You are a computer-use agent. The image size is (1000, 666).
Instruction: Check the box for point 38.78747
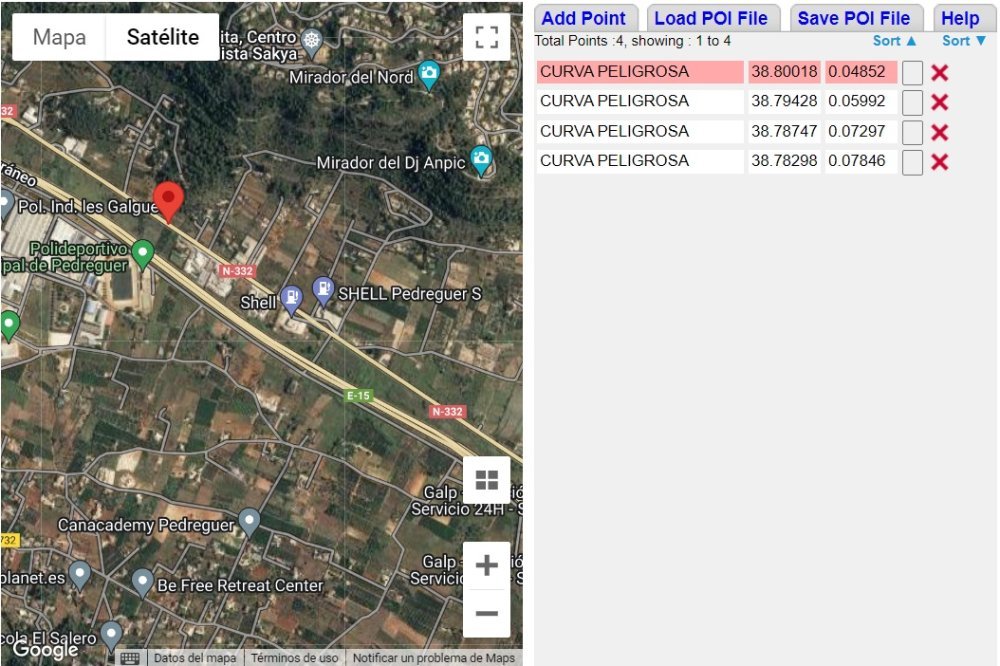pyautogui.click(x=912, y=132)
